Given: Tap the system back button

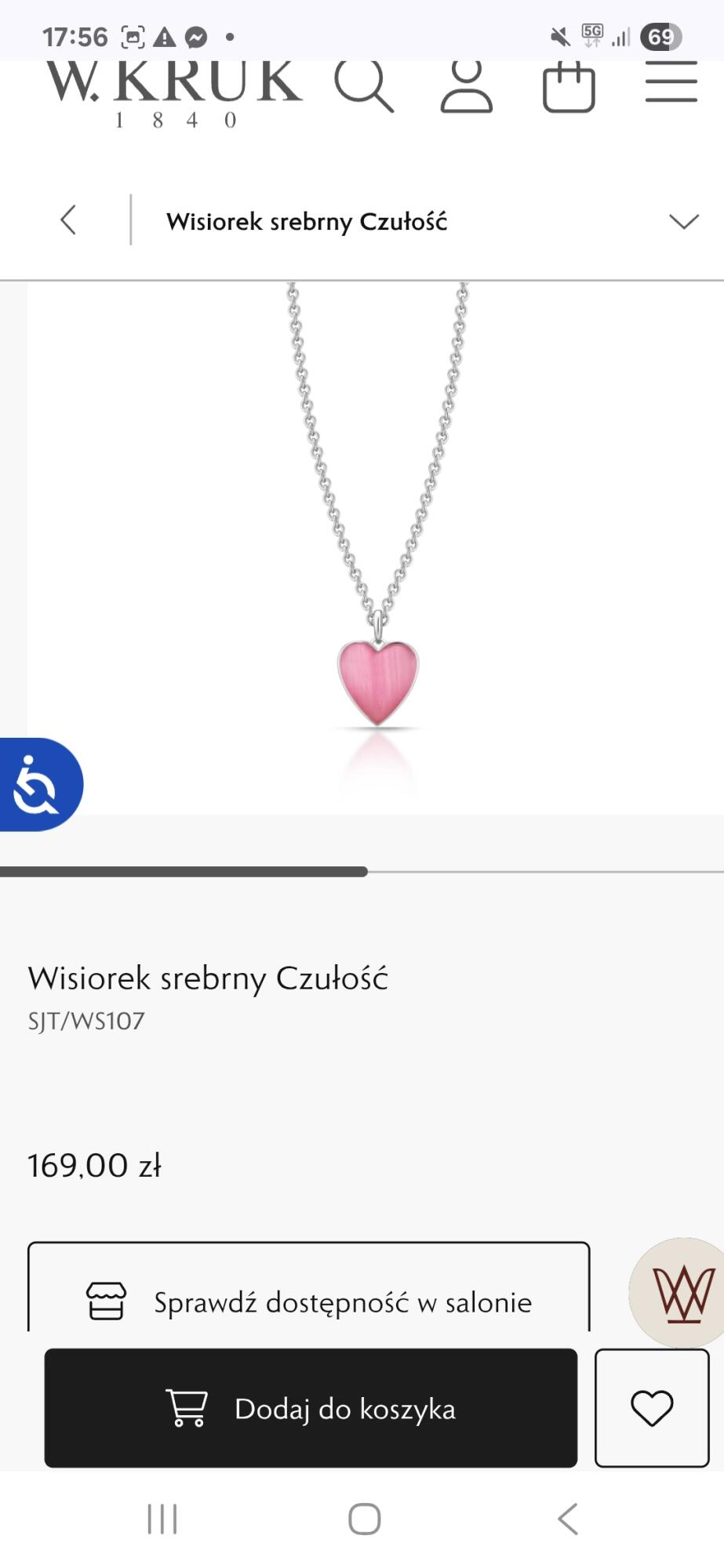Looking at the screenshot, I should point(567,1519).
